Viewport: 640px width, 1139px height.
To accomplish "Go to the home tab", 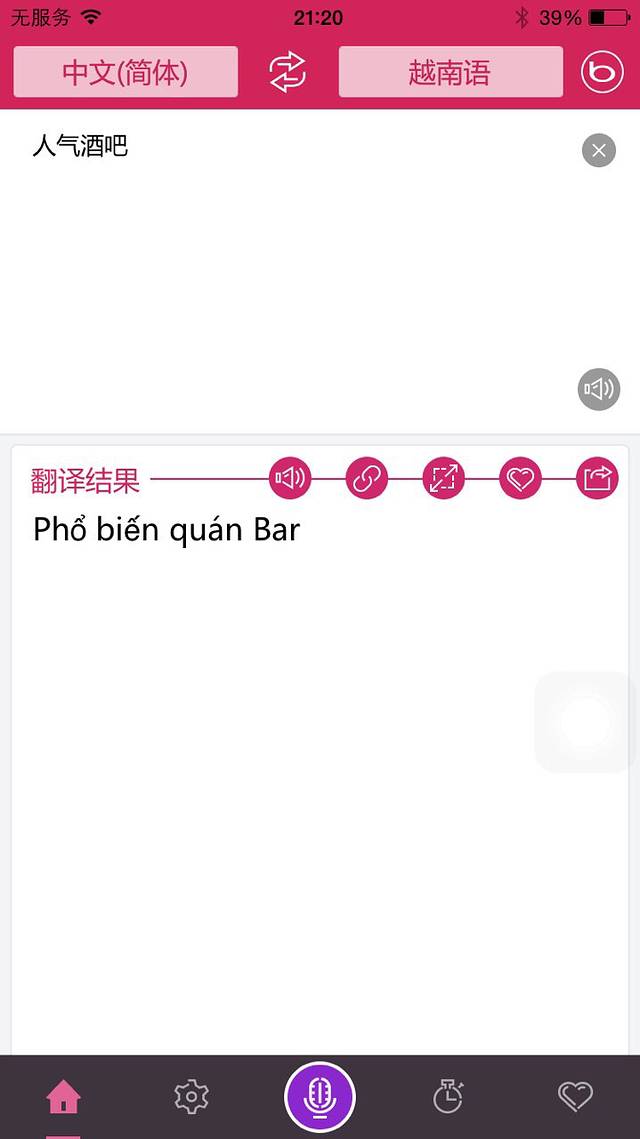I will click(x=63, y=1097).
